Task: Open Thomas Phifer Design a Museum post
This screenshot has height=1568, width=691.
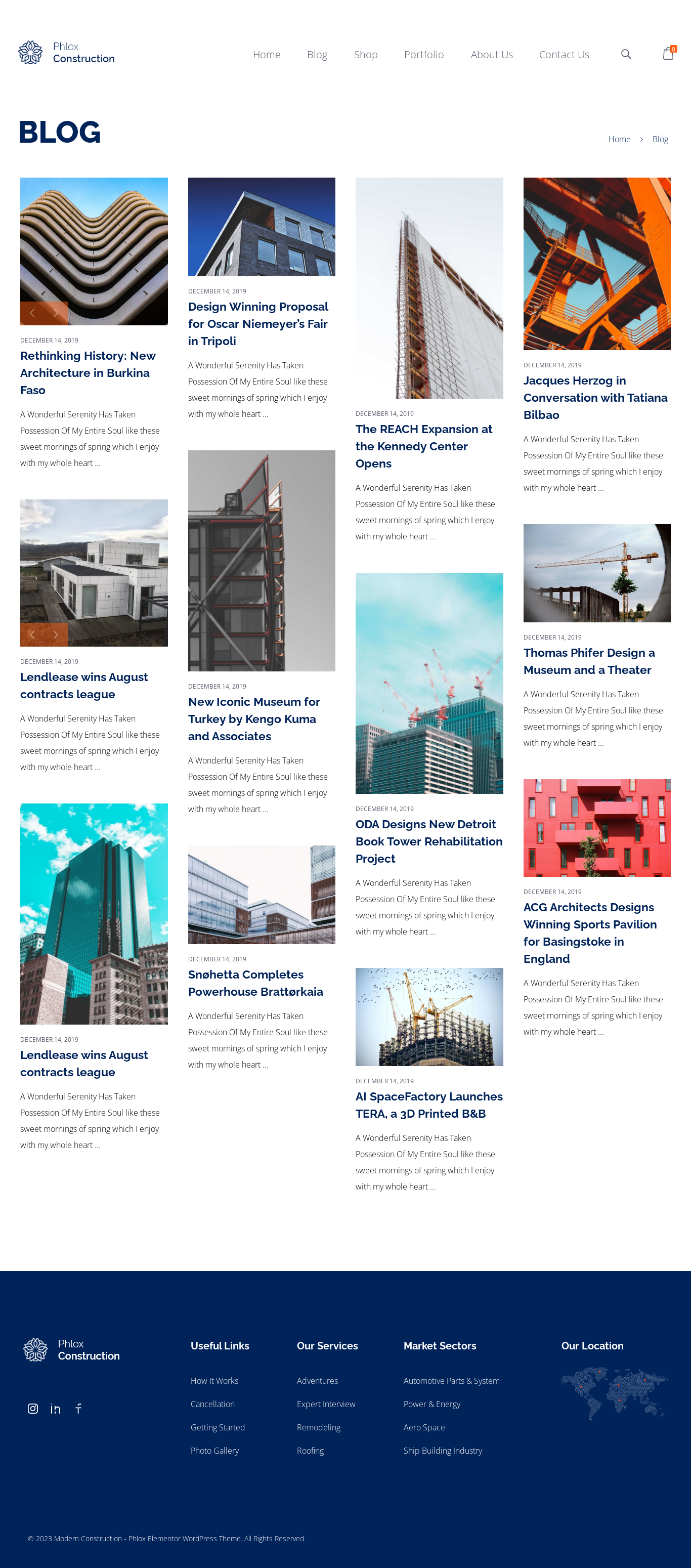Action: coord(589,661)
